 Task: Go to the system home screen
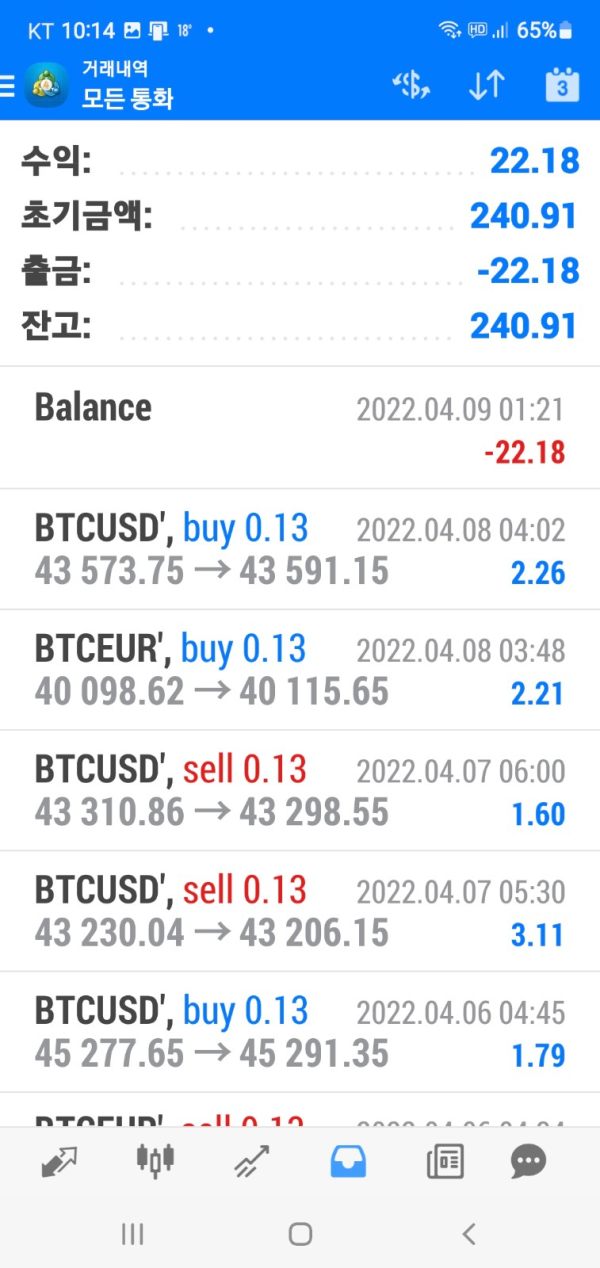[x=300, y=1234]
